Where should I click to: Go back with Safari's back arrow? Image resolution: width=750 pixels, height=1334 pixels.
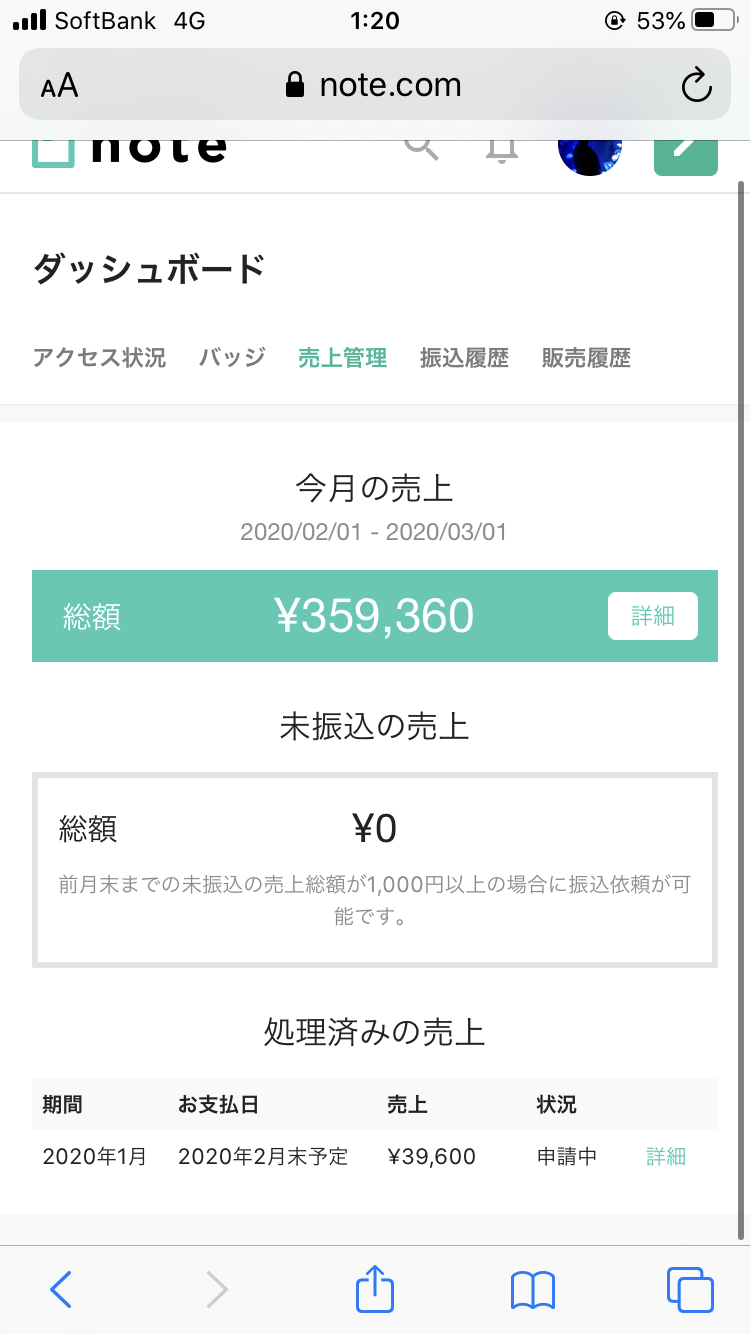(61, 1290)
